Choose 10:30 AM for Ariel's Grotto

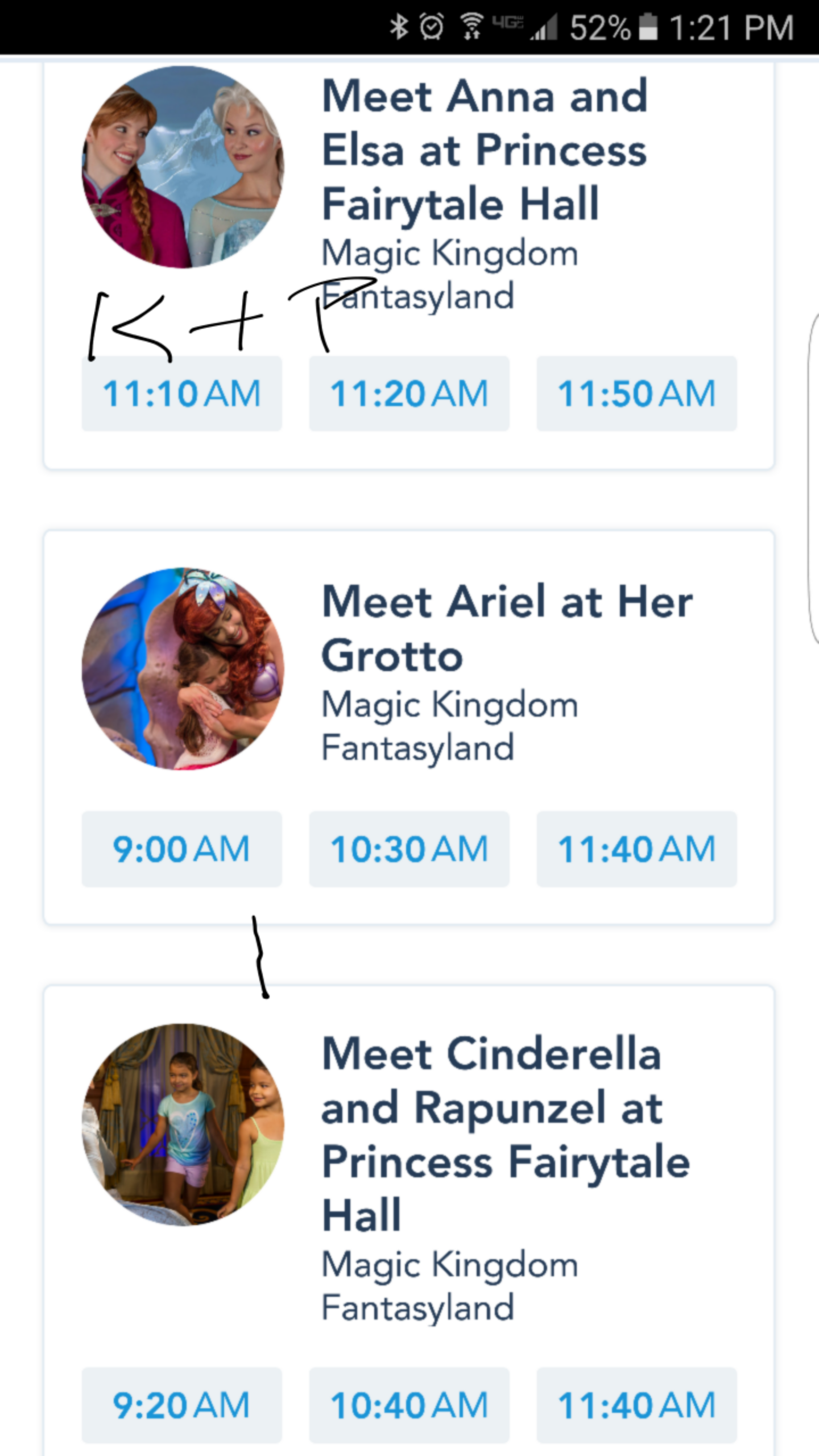coord(409,849)
